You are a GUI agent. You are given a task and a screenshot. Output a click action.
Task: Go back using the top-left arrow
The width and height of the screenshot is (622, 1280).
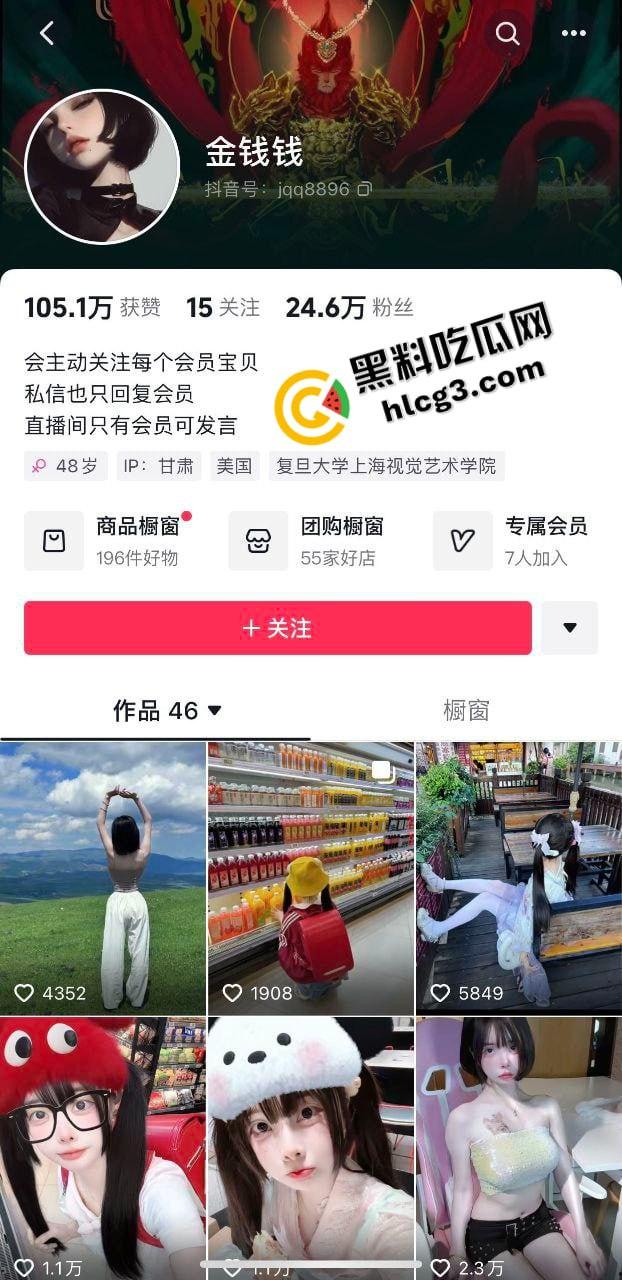tap(46, 33)
